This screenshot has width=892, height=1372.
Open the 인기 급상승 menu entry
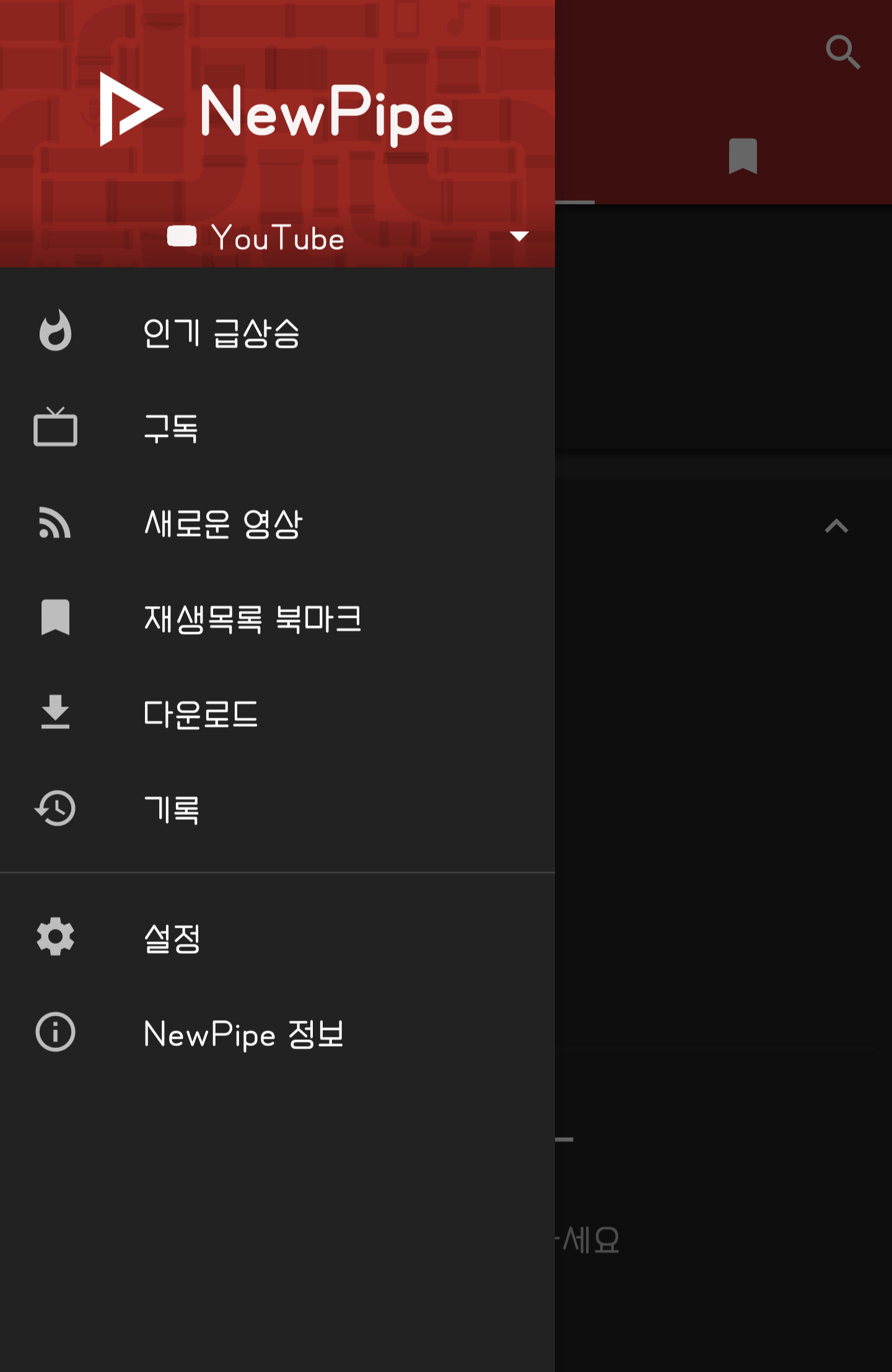point(223,334)
